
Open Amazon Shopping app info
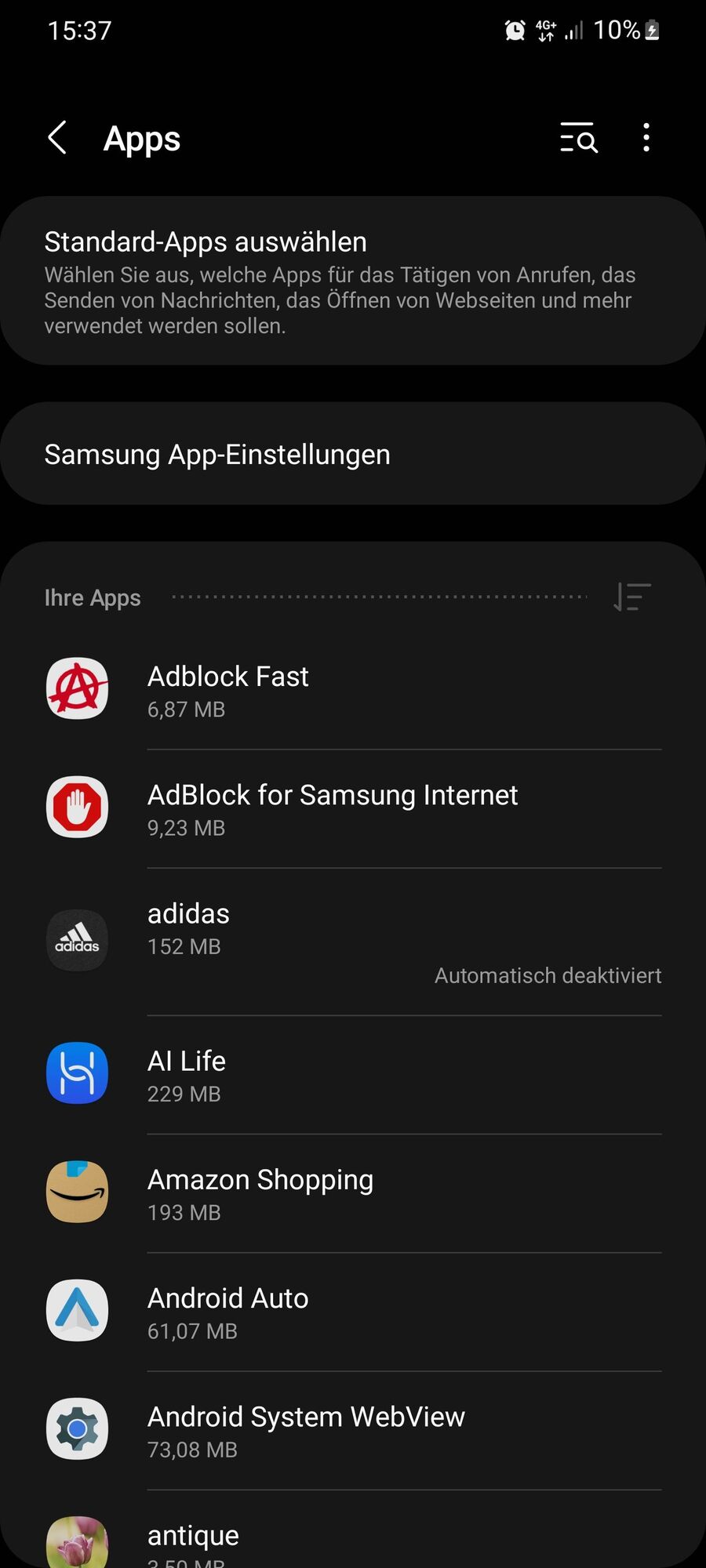[353, 1193]
